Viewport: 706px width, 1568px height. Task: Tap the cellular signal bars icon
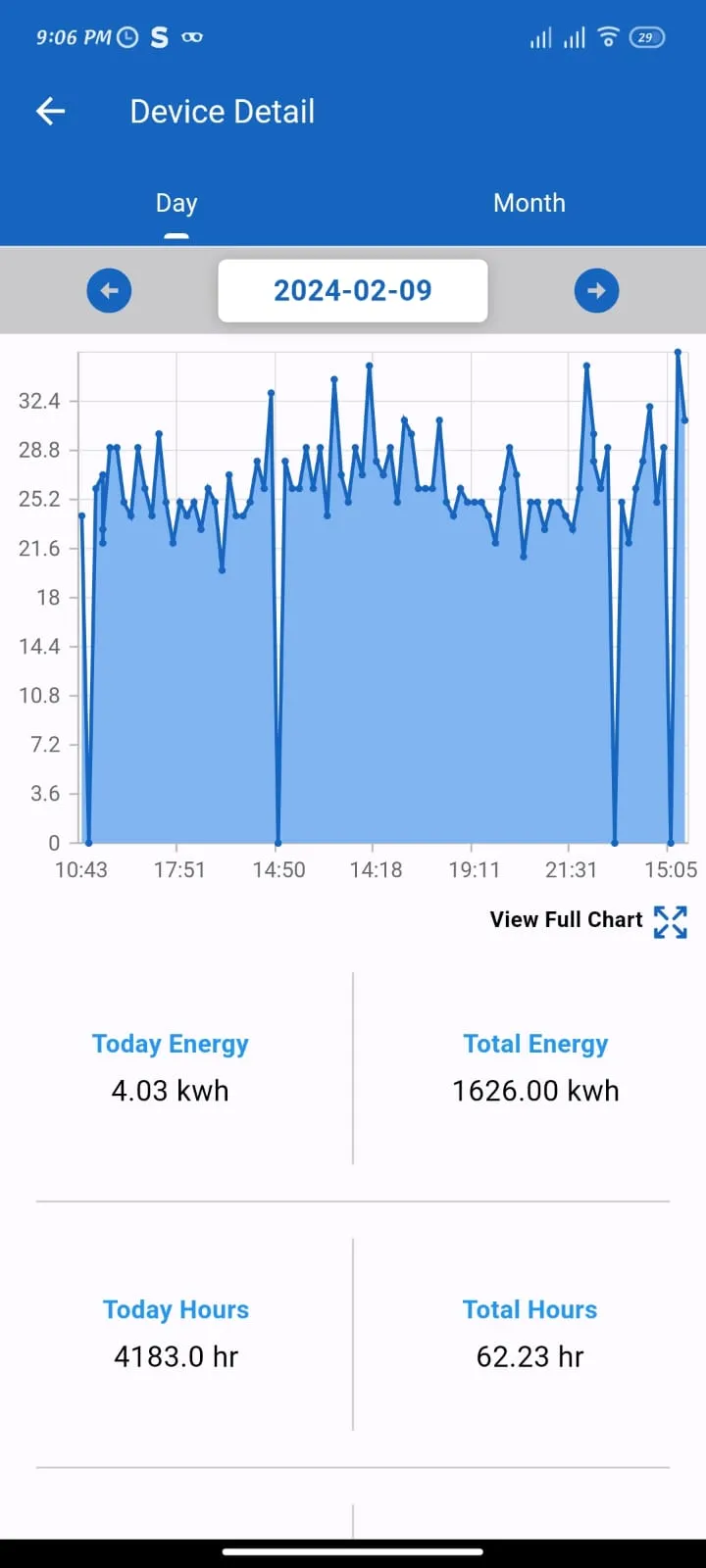[x=540, y=37]
